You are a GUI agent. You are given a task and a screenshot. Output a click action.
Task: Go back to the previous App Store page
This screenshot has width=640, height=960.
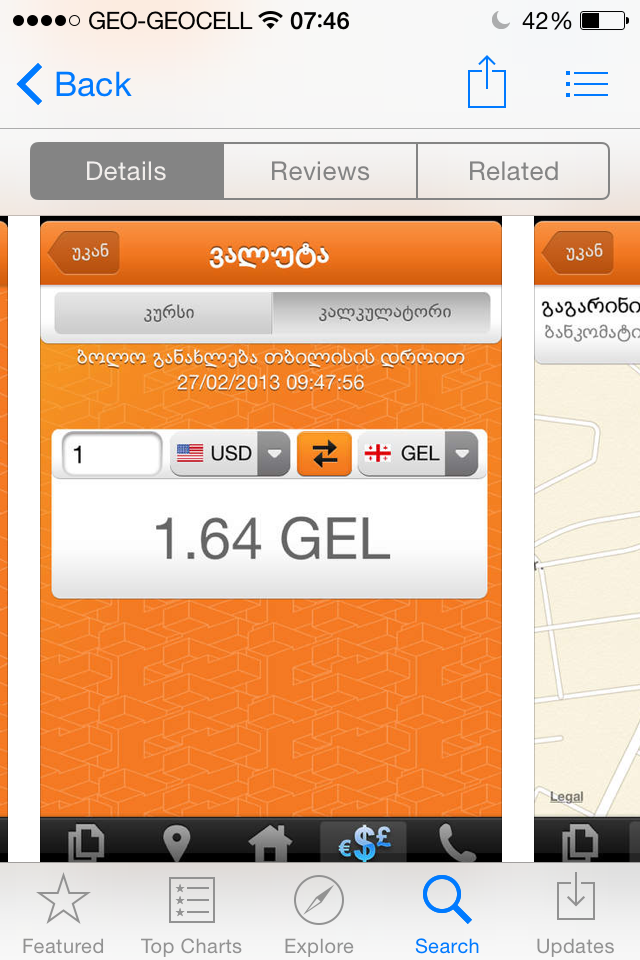[75, 85]
